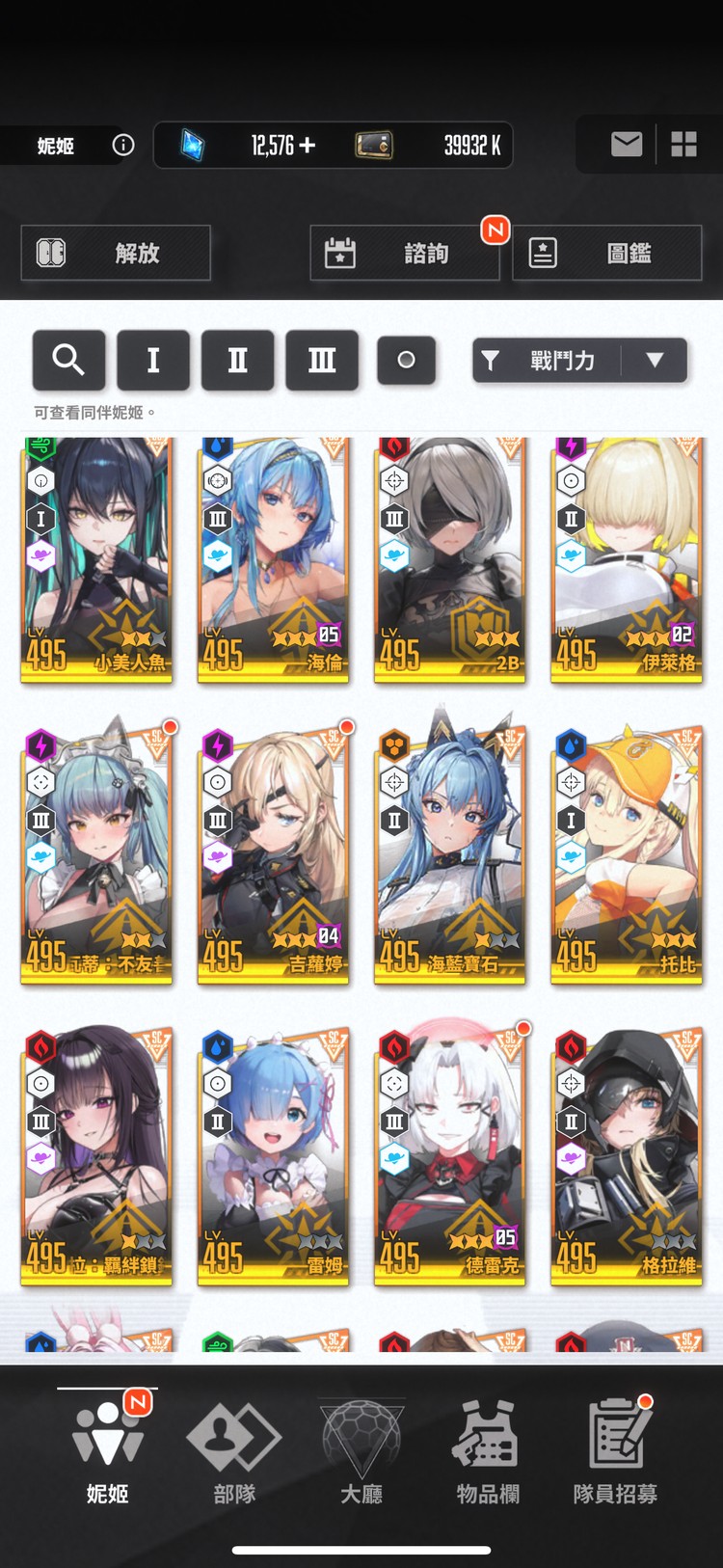Add more gems with the plus button

pyautogui.click(x=308, y=146)
